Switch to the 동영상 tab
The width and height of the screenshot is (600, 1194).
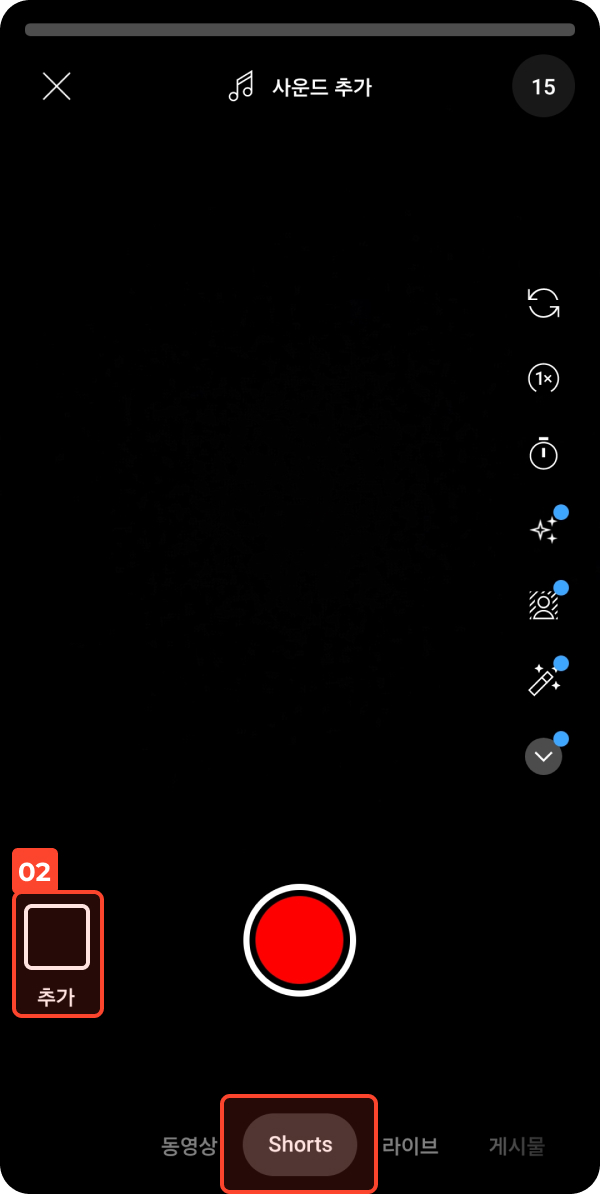coord(189,1145)
